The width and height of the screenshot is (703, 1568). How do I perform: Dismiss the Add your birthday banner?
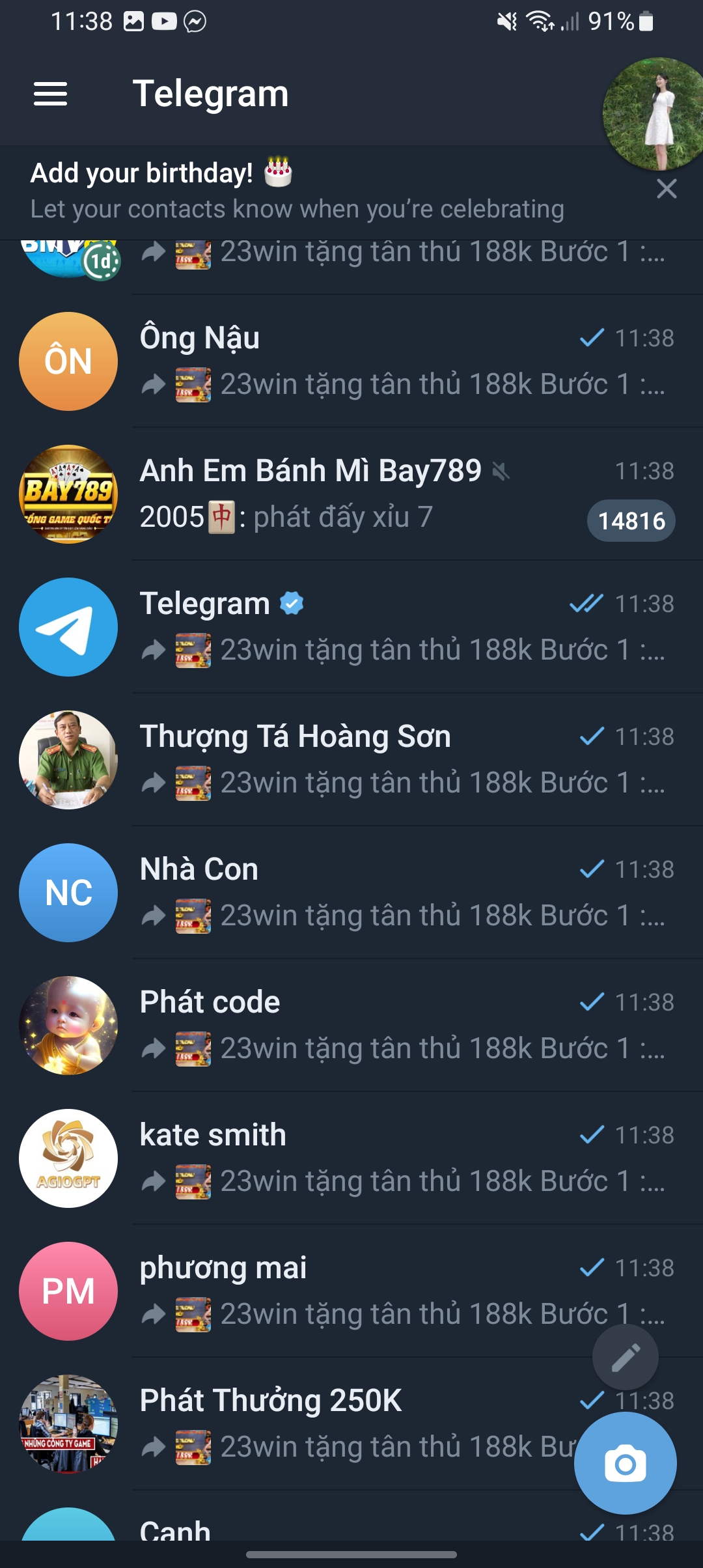pyautogui.click(x=667, y=189)
